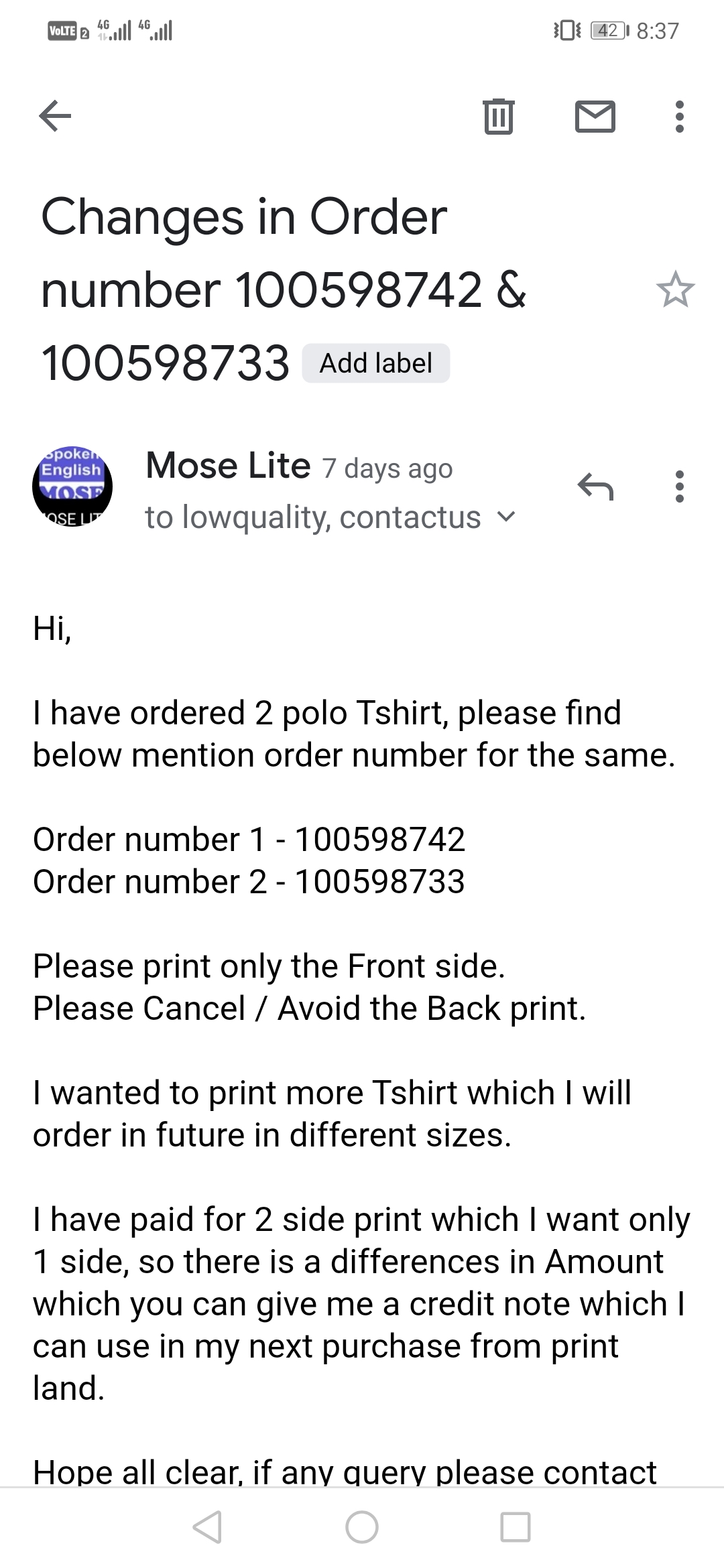Viewport: 724px width, 1568px height.
Task: Open message options next to reply arrow
Action: [679, 486]
